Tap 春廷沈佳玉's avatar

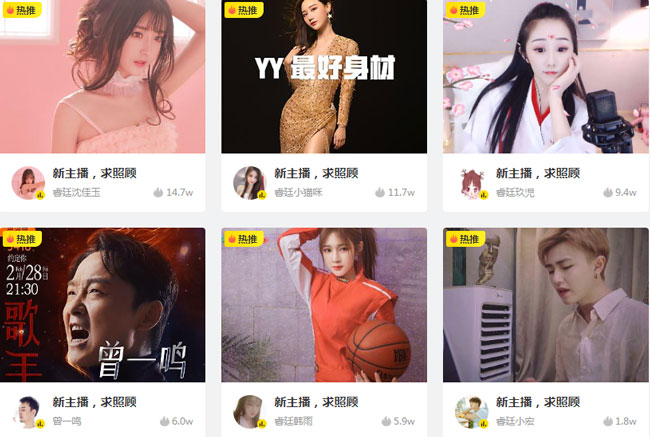click(x=28, y=183)
